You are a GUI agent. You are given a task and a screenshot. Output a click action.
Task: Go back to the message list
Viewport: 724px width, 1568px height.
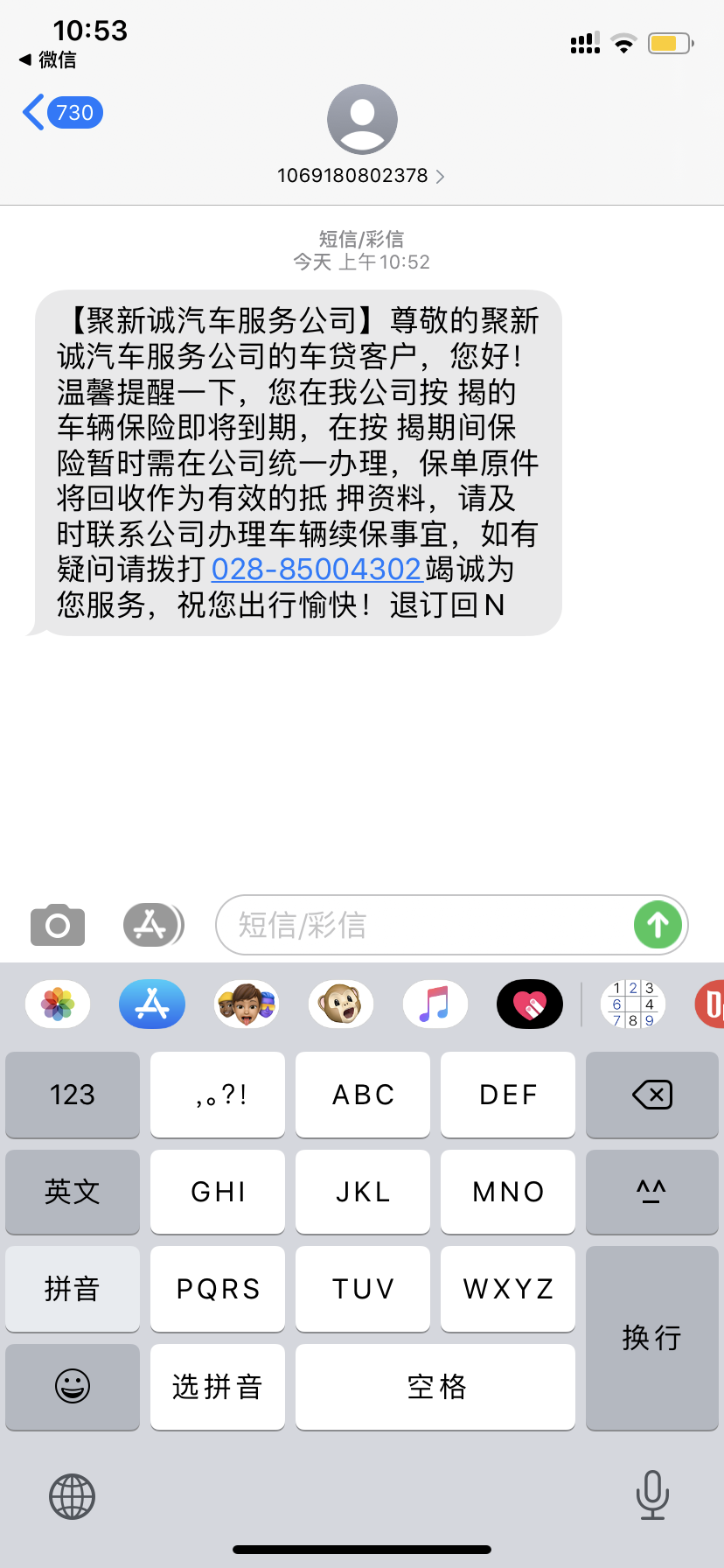[x=62, y=113]
